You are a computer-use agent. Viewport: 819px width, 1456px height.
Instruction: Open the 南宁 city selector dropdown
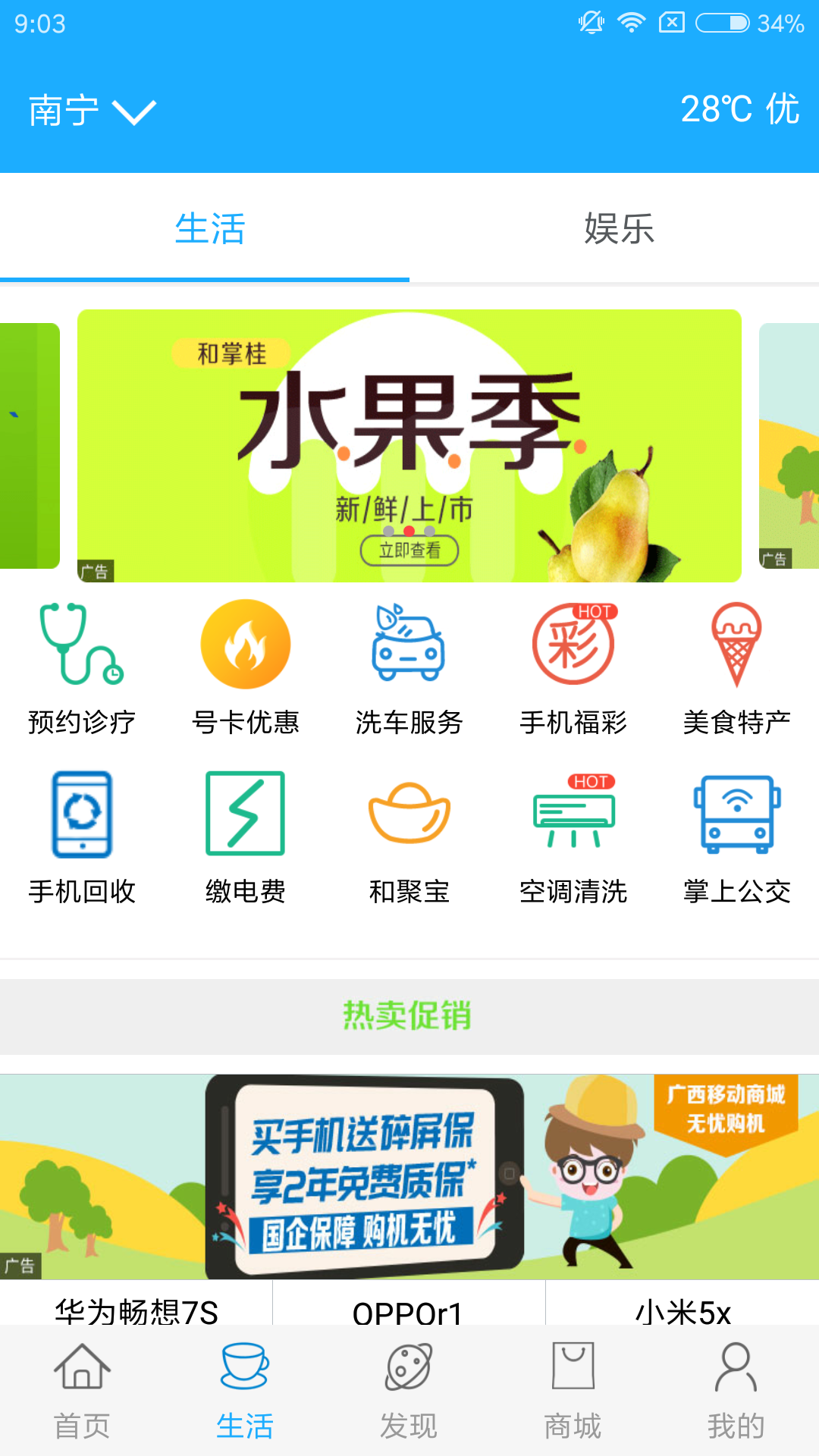92,111
